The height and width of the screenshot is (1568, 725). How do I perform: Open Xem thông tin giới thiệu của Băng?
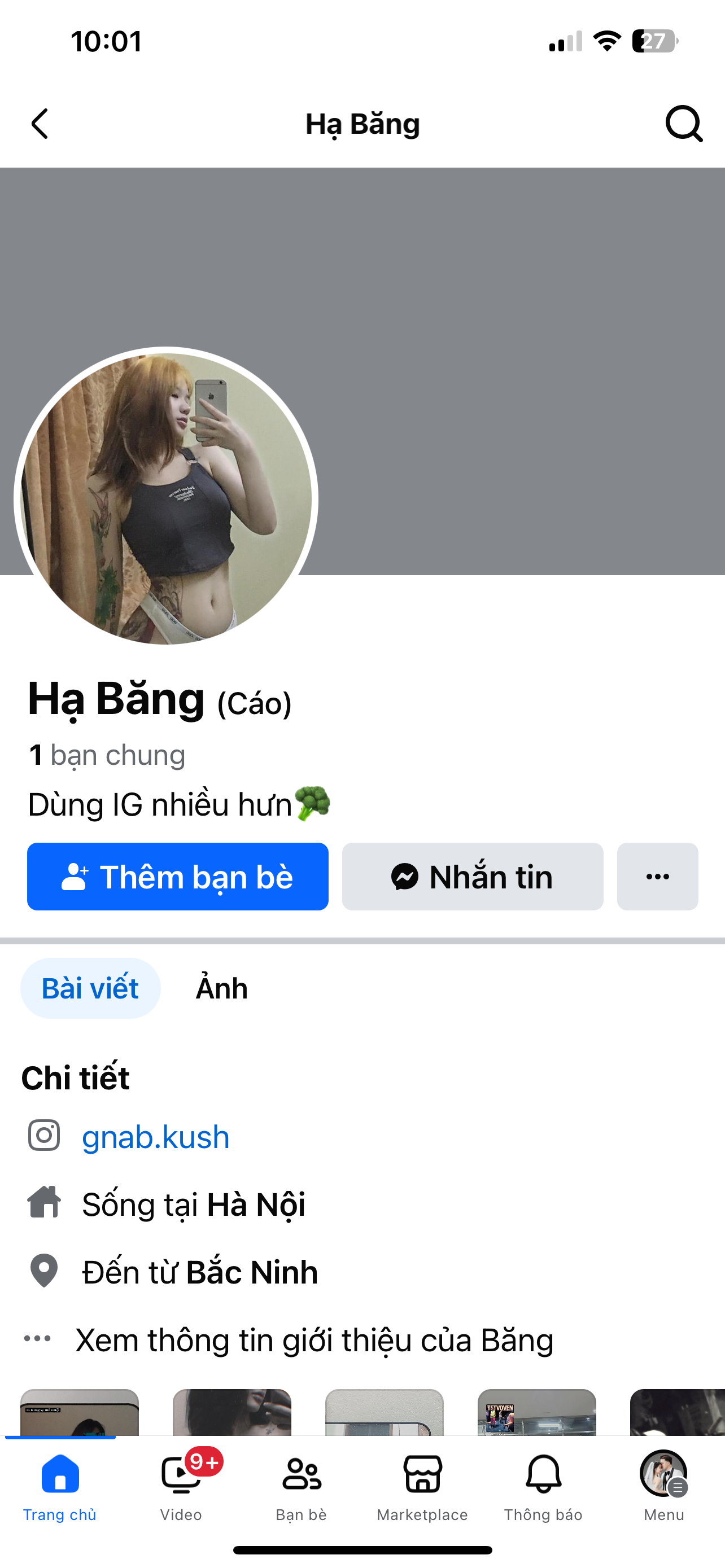pos(314,1340)
